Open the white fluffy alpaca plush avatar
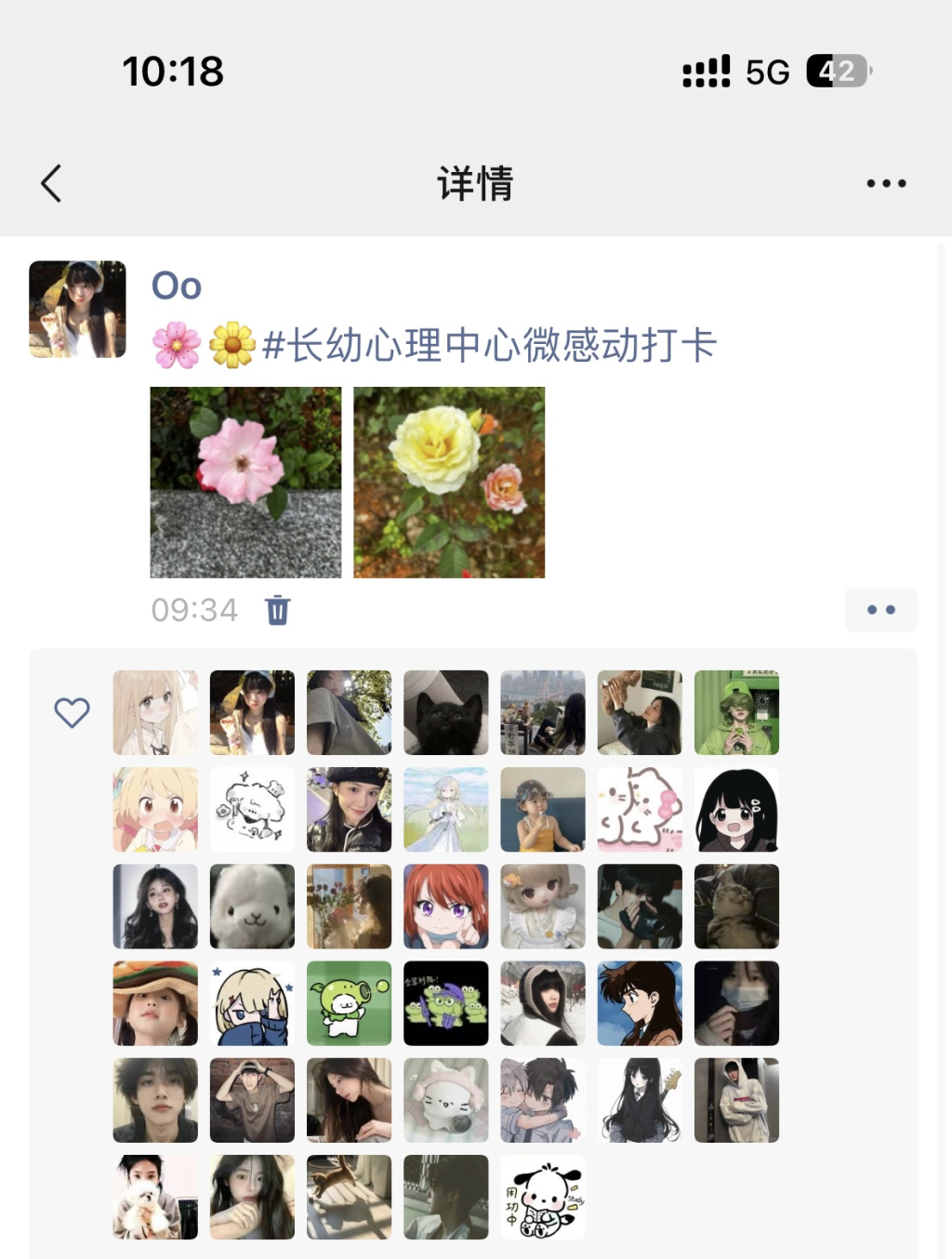 [252, 907]
